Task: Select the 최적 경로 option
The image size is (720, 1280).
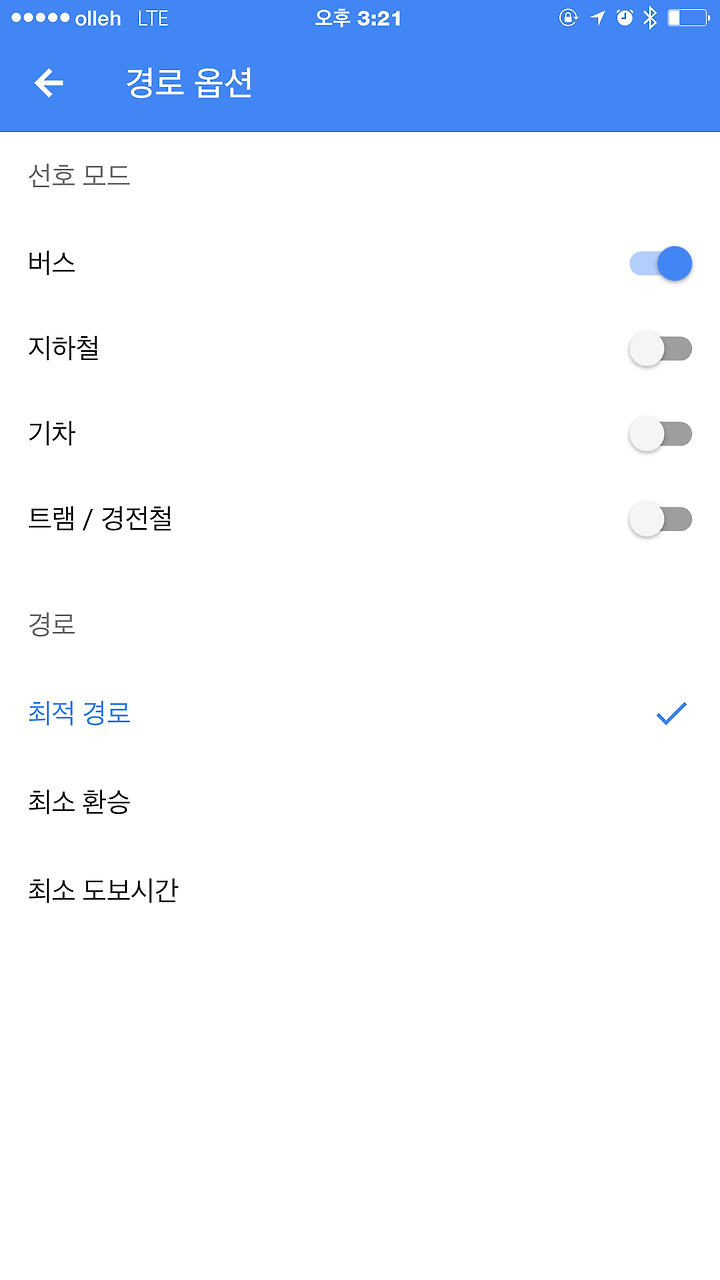Action: [360, 714]
